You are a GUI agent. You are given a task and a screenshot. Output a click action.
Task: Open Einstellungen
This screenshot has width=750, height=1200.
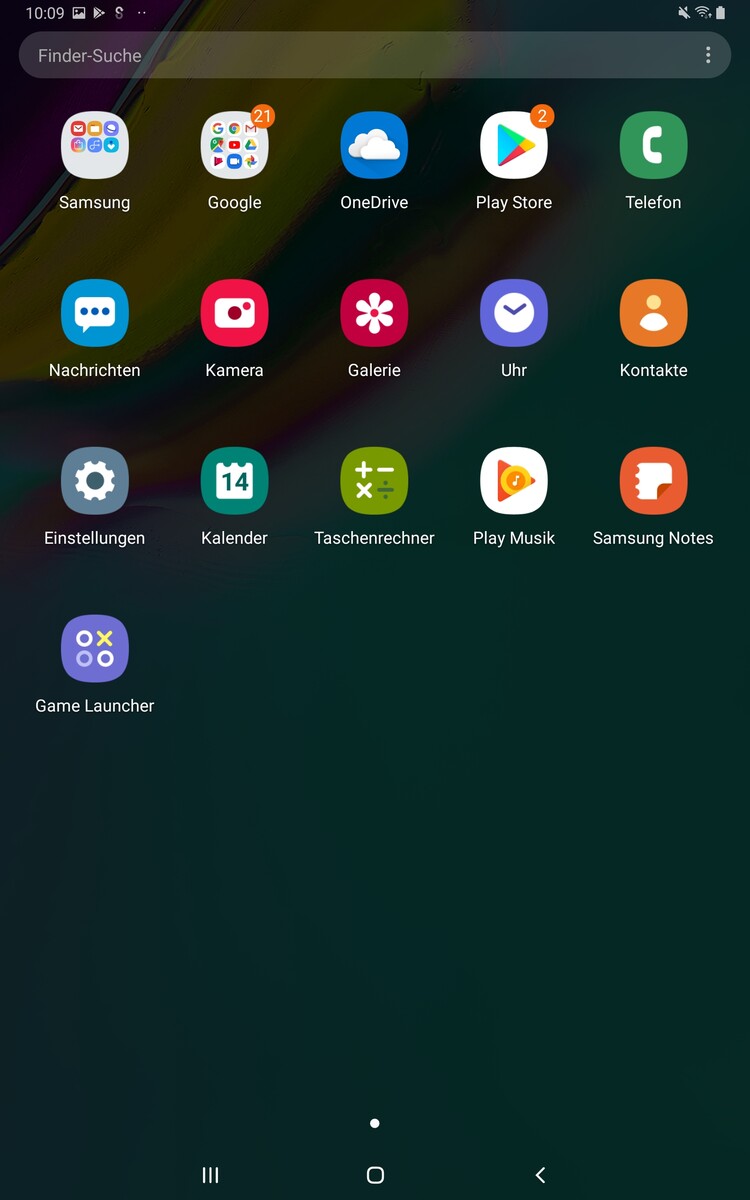click(x=95, y=482)
